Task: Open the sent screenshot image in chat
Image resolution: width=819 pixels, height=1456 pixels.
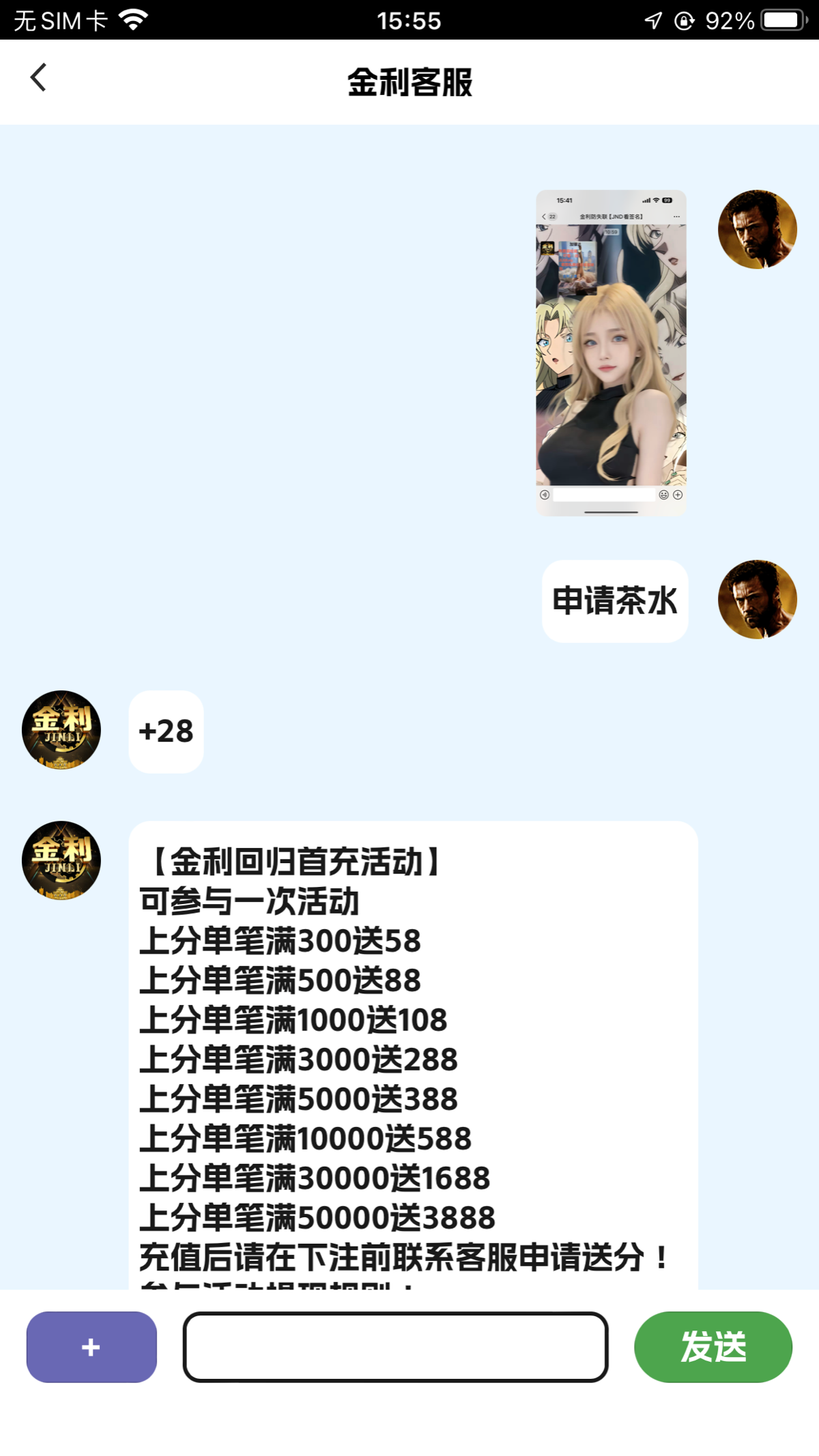Action: [611, 353]
